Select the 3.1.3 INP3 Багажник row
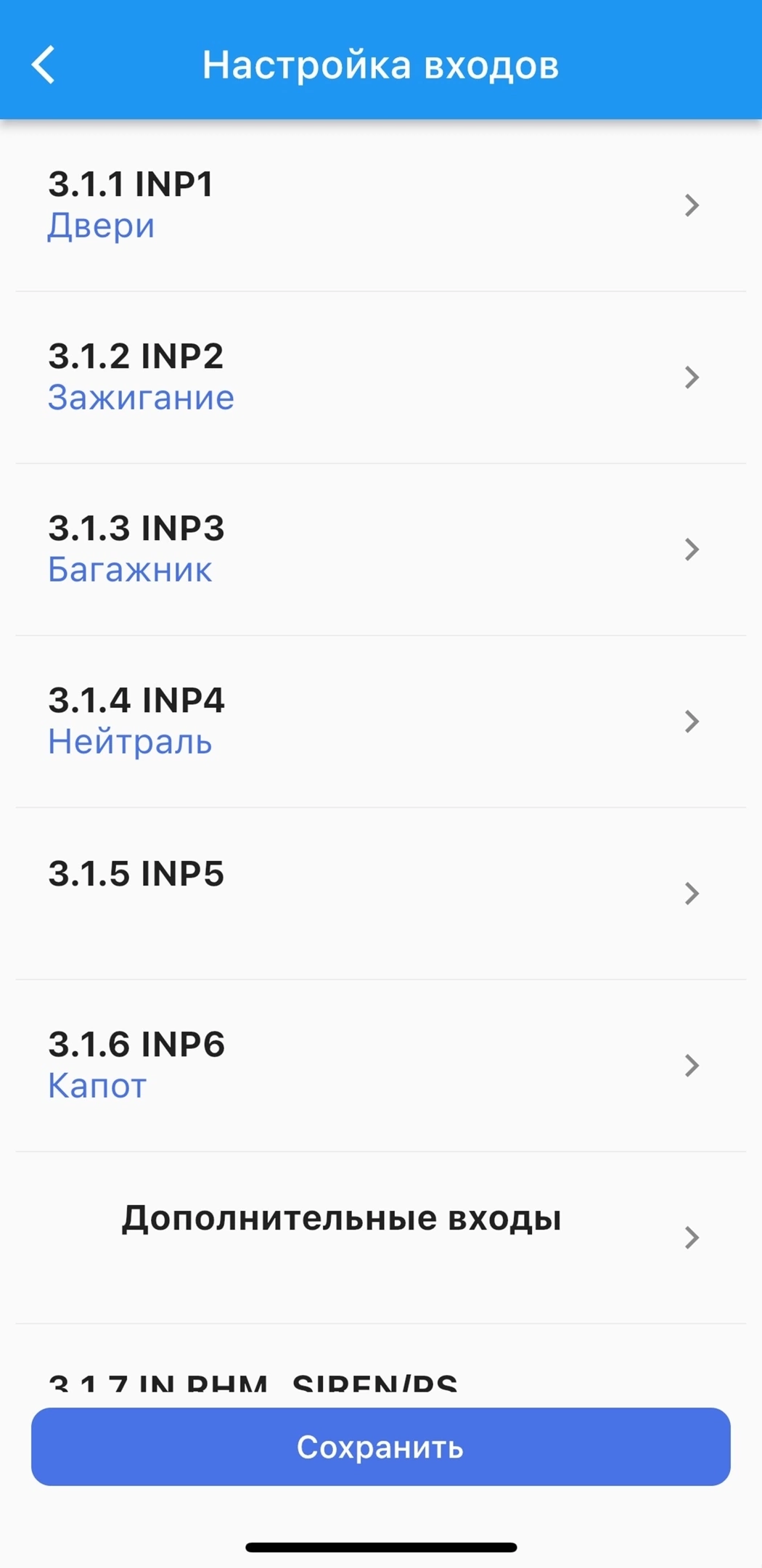The width and height of the screenshot is (762, 1568). (x=381, y=550)
